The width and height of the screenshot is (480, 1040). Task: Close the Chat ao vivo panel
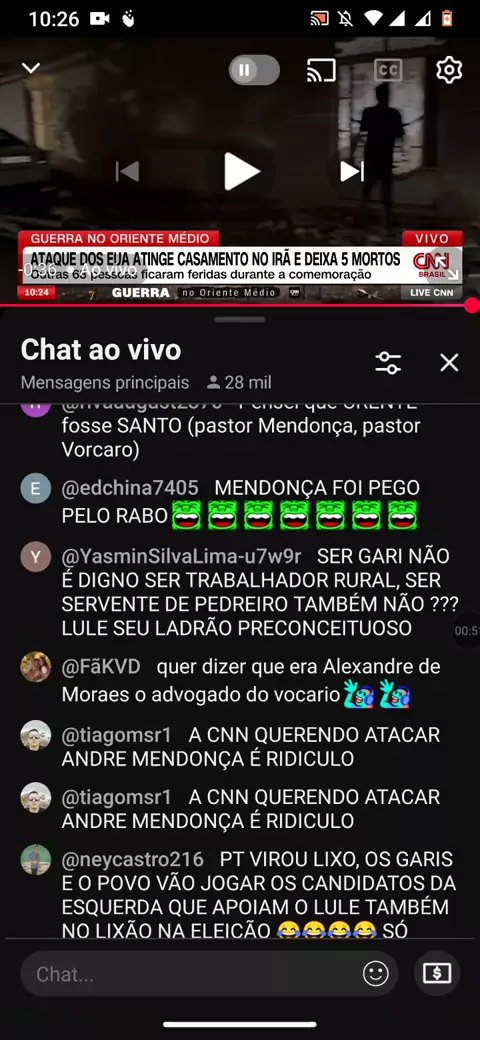(450, 362)
